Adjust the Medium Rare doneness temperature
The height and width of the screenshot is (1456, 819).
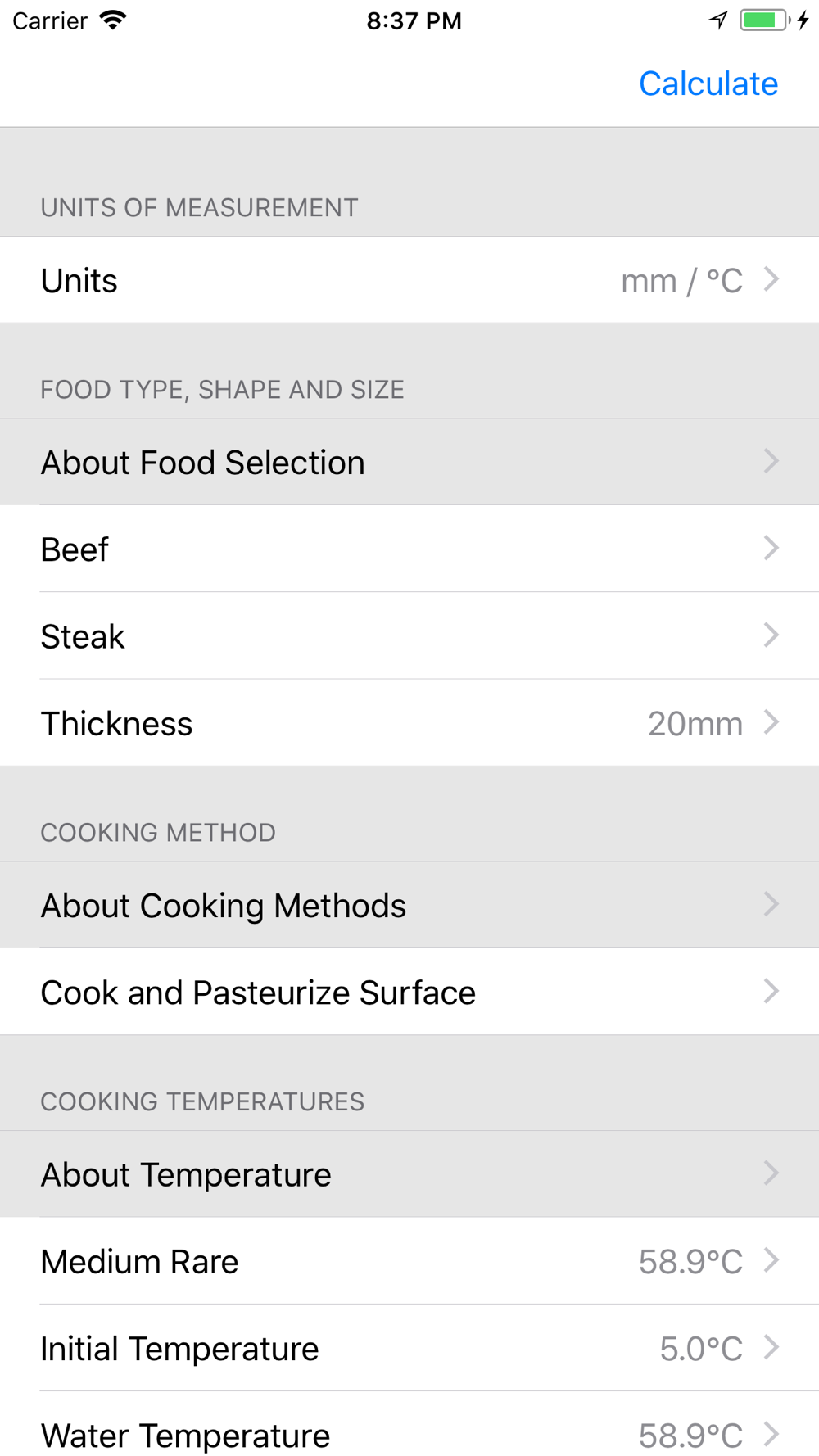409,1261
